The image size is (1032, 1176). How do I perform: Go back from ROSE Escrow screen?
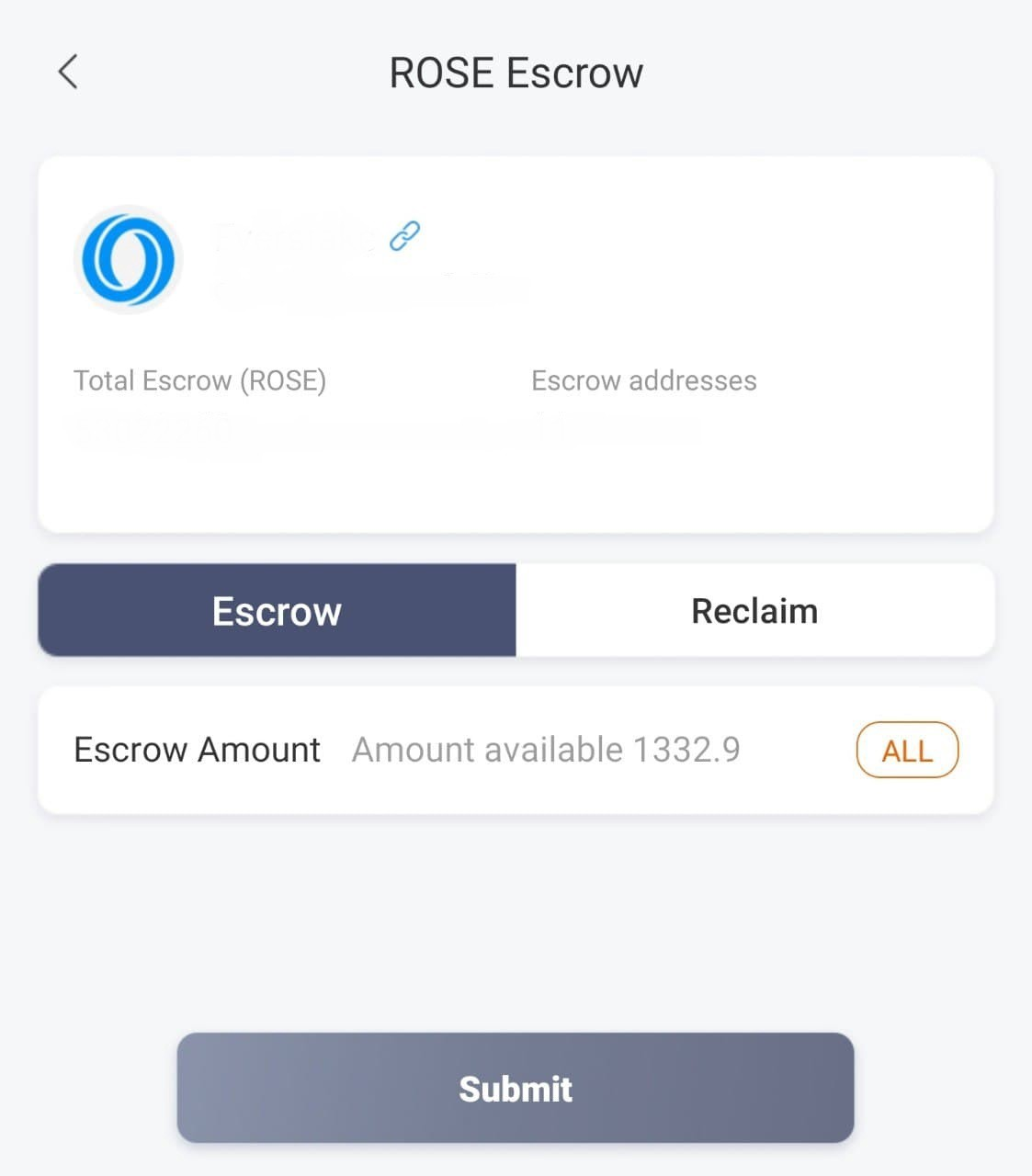[68, 72]
